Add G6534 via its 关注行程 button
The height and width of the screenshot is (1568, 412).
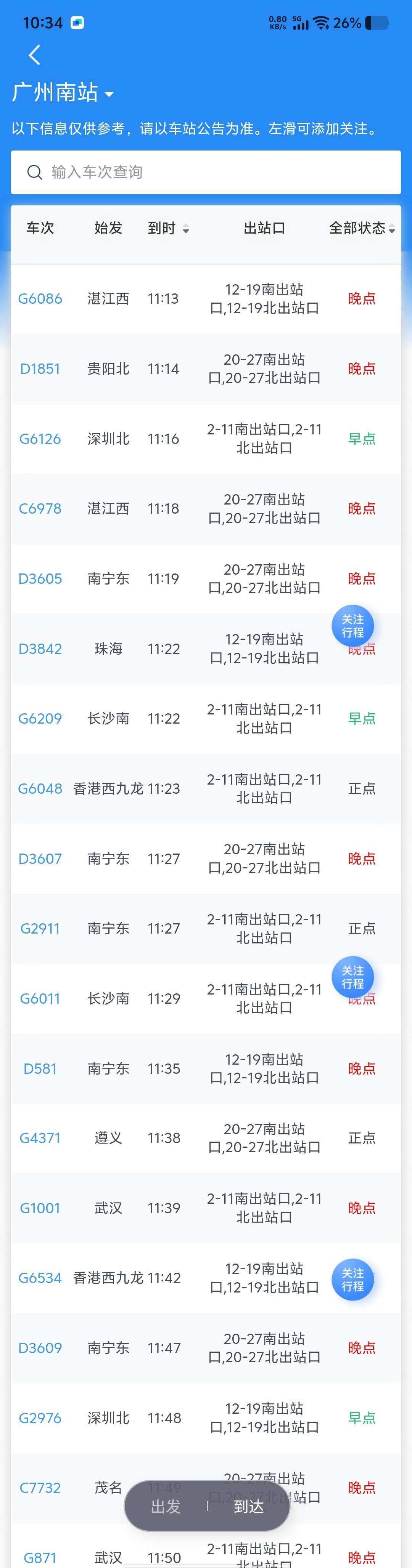352,1280
